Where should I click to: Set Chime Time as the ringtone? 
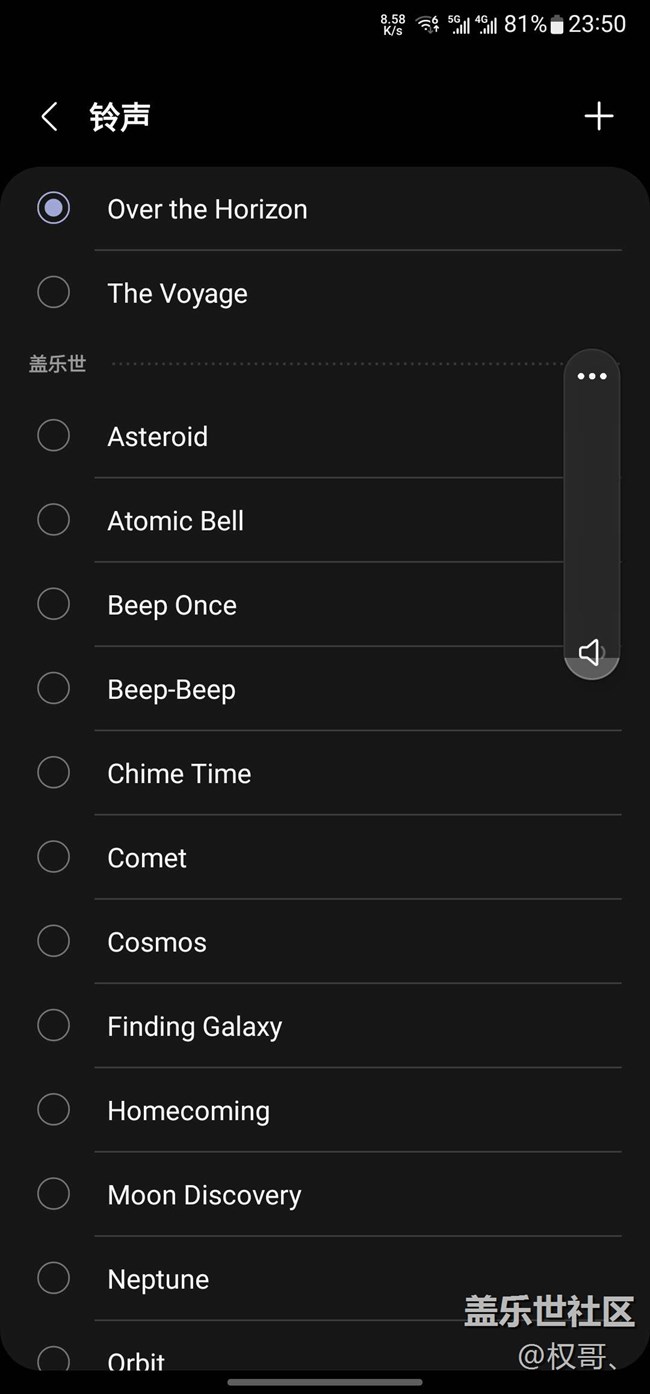[x=179, y=773]
